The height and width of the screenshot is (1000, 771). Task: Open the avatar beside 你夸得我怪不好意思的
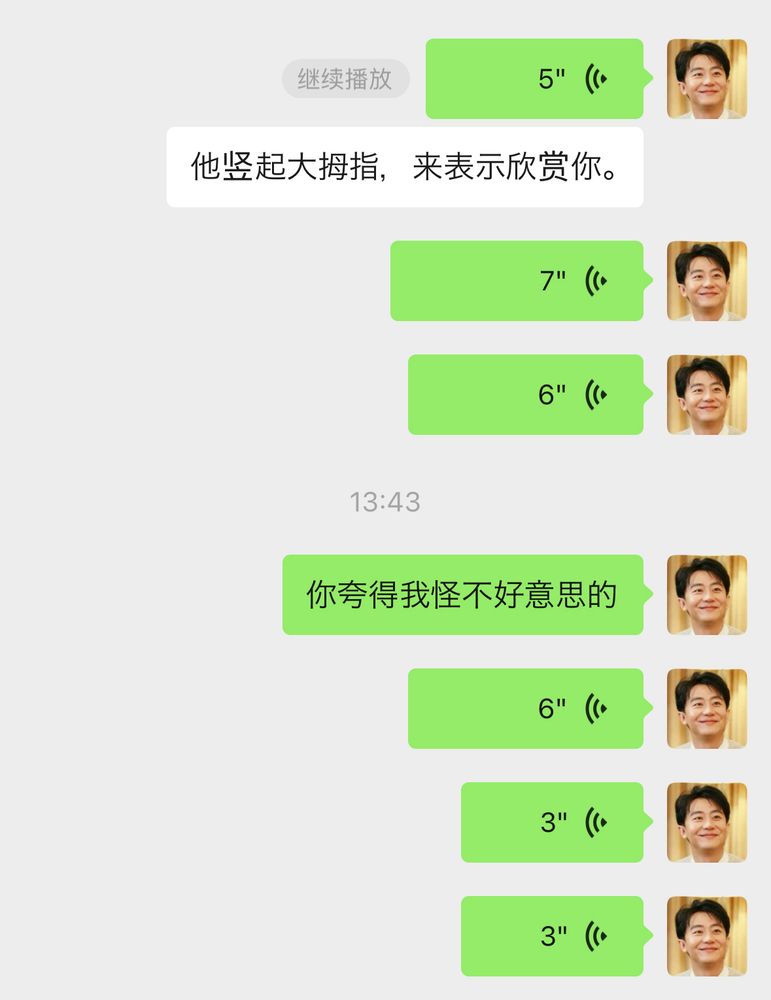(x=706, y=595)
